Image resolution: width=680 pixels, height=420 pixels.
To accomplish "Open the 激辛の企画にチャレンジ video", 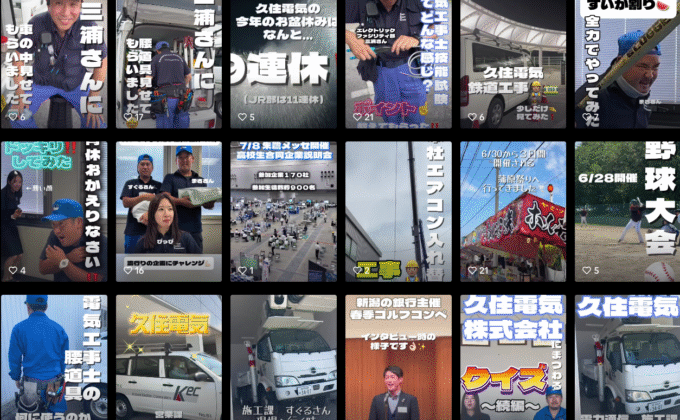I will [x=168, y=211].
